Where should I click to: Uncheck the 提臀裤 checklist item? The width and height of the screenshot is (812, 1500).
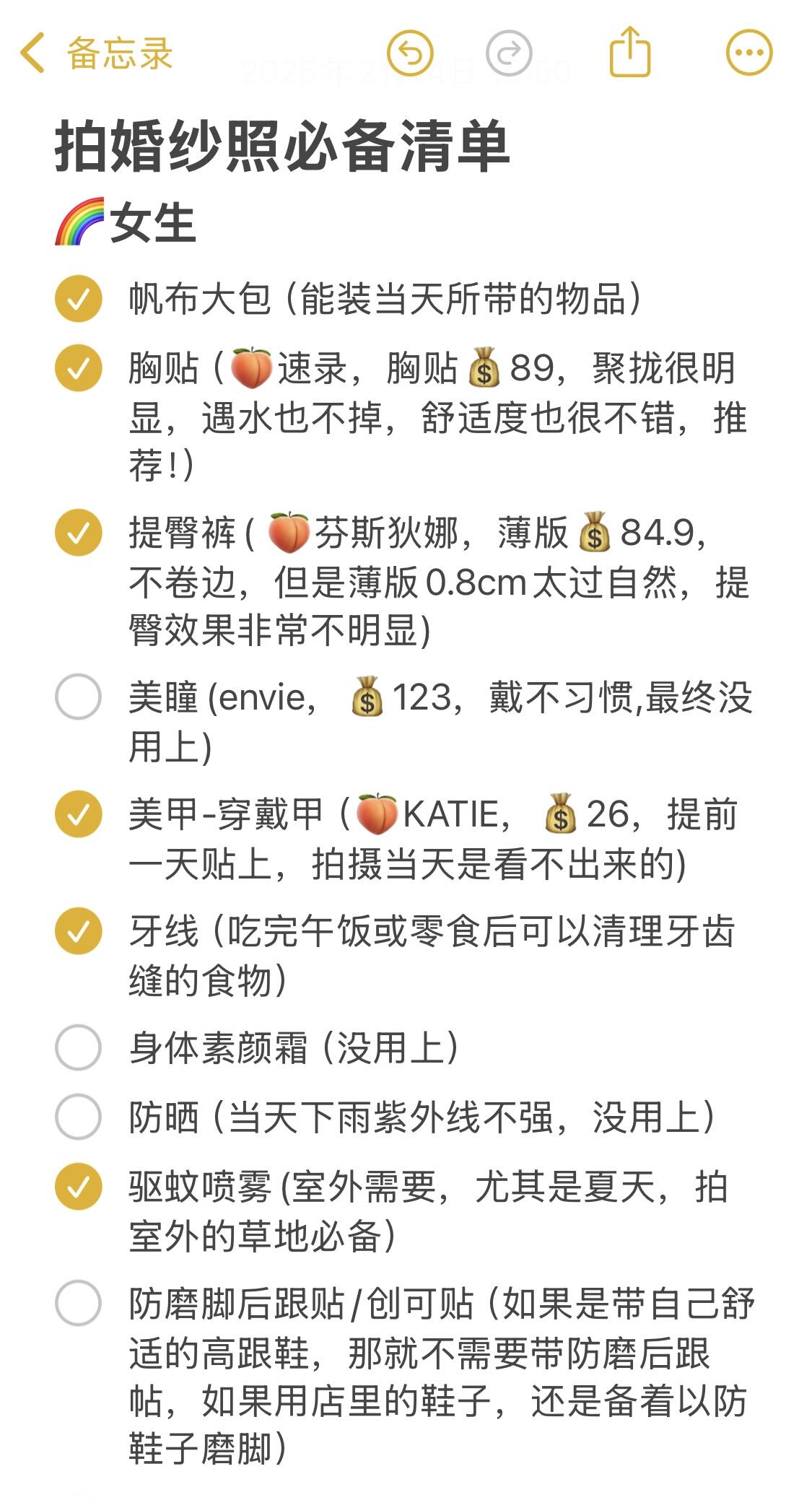78,533
